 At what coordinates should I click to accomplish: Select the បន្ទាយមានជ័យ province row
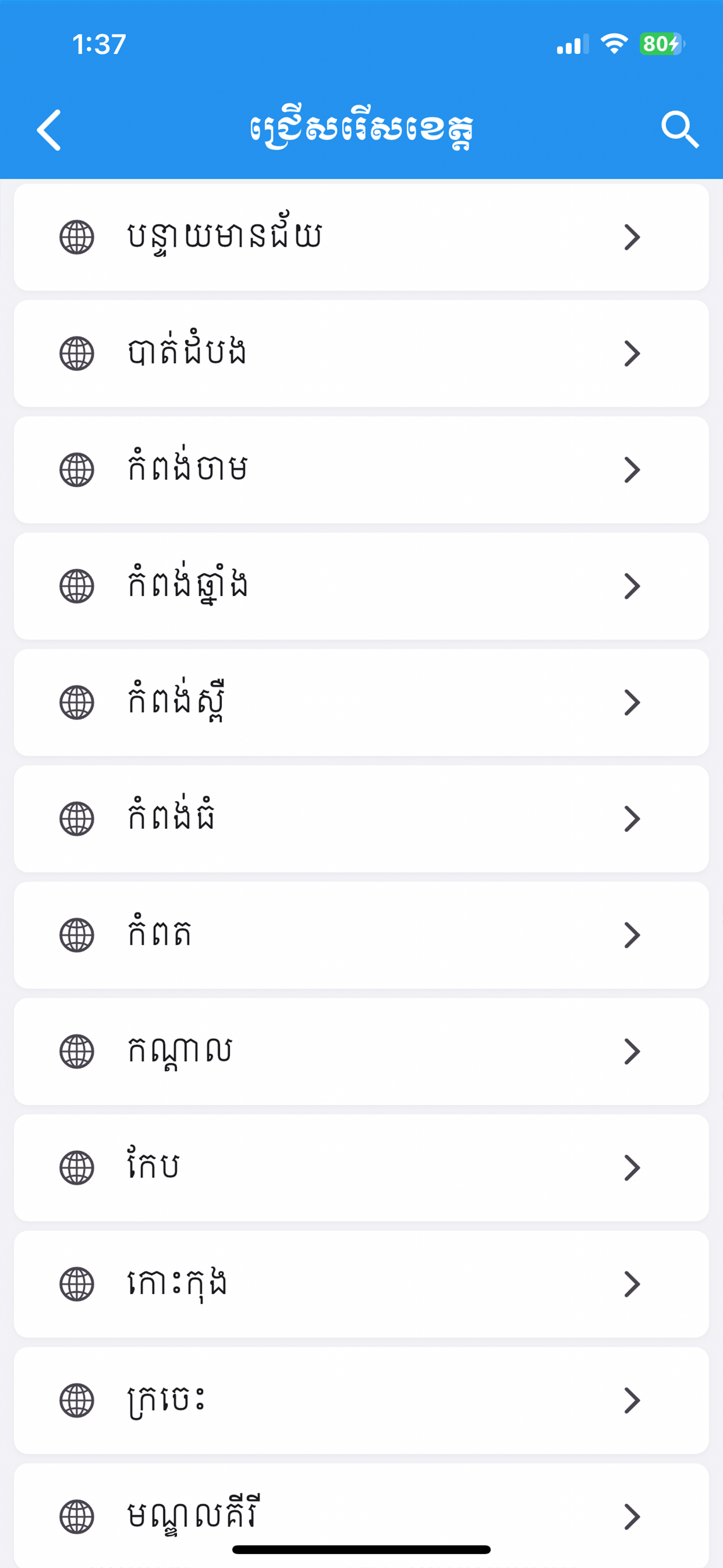(x=361, y=237)
